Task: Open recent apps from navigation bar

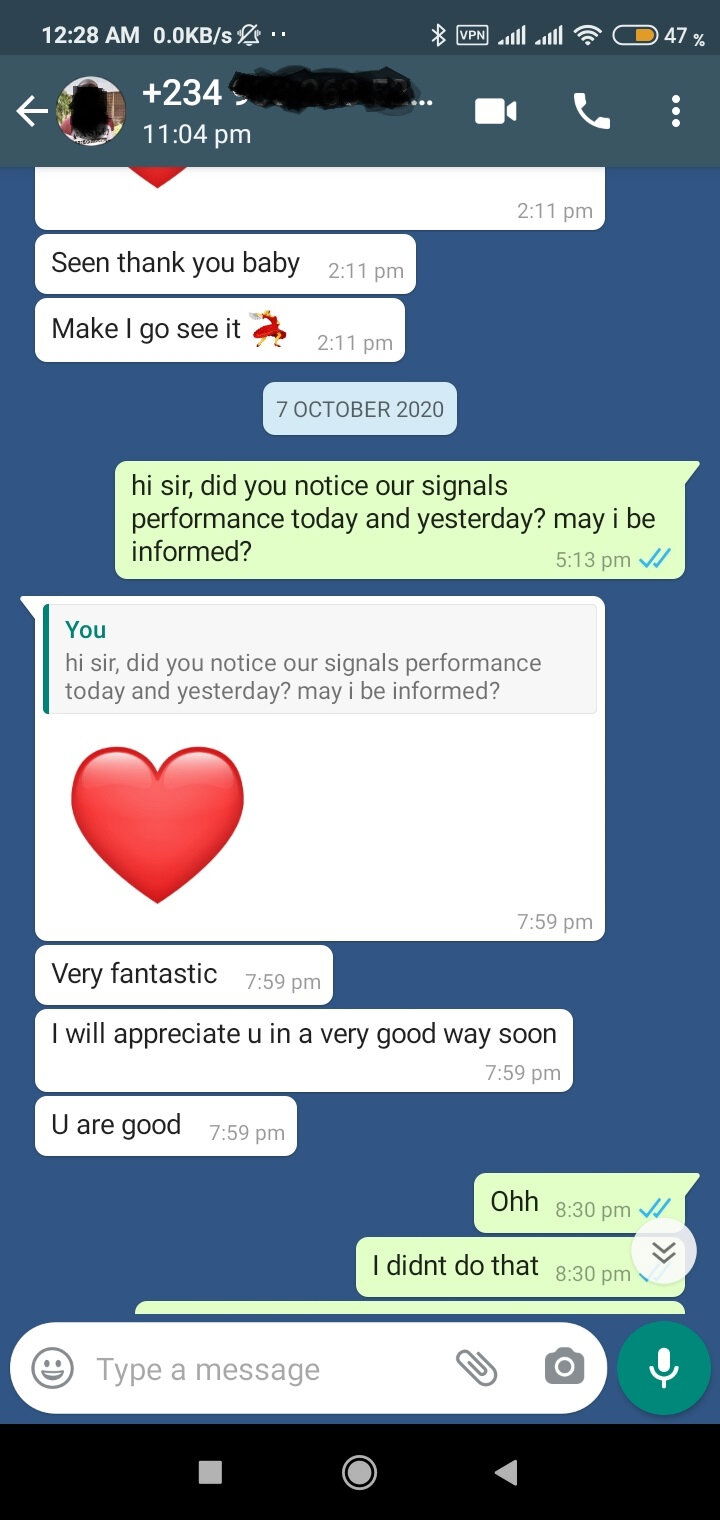Action: [210, 1472]
